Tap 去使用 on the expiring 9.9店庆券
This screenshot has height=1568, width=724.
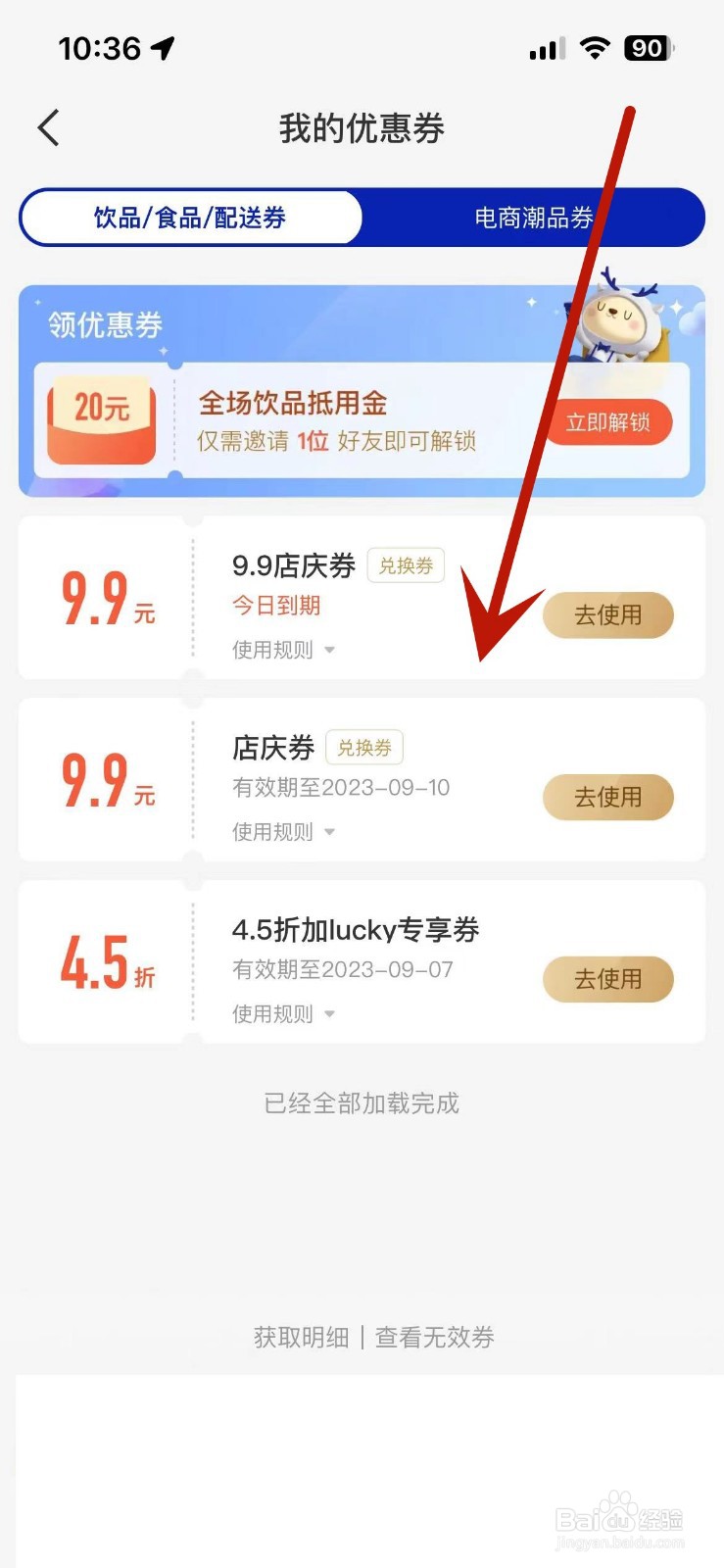[x=607, y=615]
